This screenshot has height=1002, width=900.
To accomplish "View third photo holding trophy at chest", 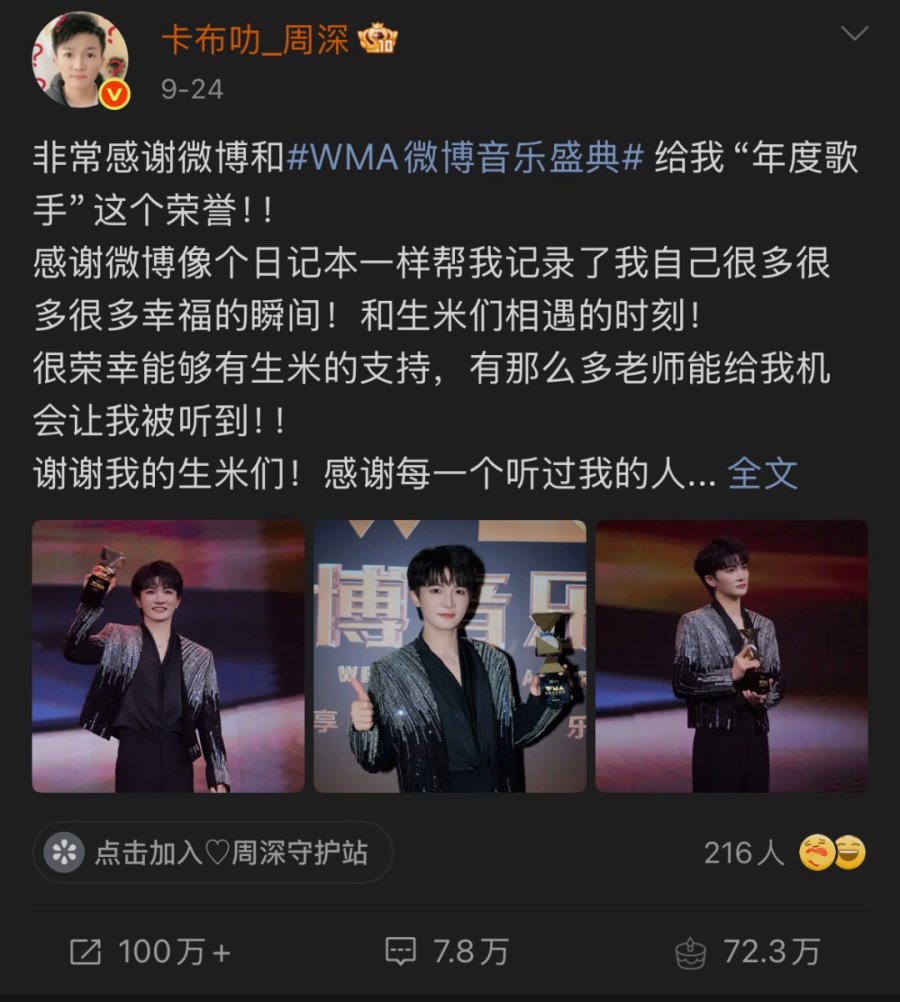I will (731, 656).
